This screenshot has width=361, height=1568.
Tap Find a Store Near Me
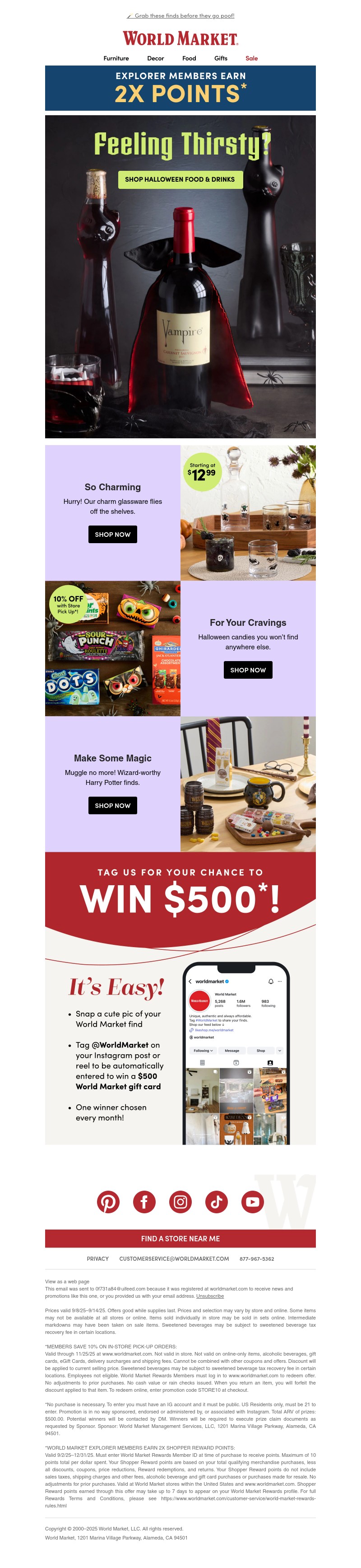[x=180, y=1238]
